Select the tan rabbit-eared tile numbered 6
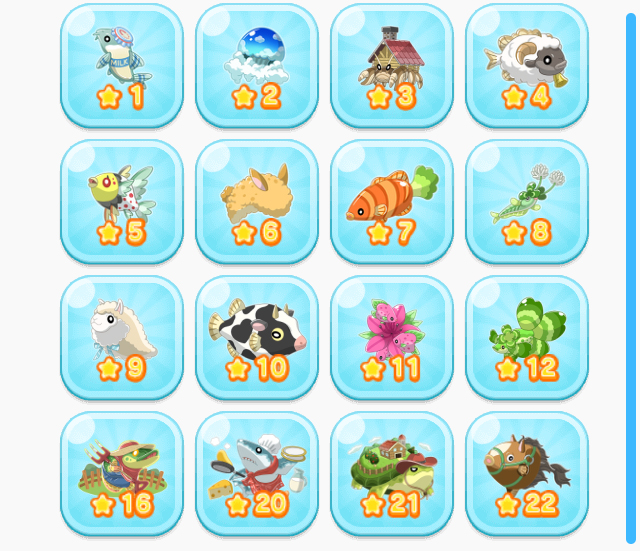The width and height of the screenshot is (640, 551). [257, 202]
